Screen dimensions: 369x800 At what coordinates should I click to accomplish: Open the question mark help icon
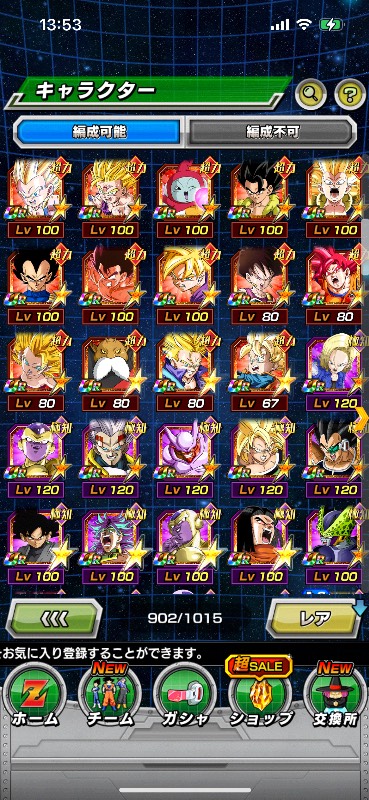pyautogui.click(x=350, y=94)
